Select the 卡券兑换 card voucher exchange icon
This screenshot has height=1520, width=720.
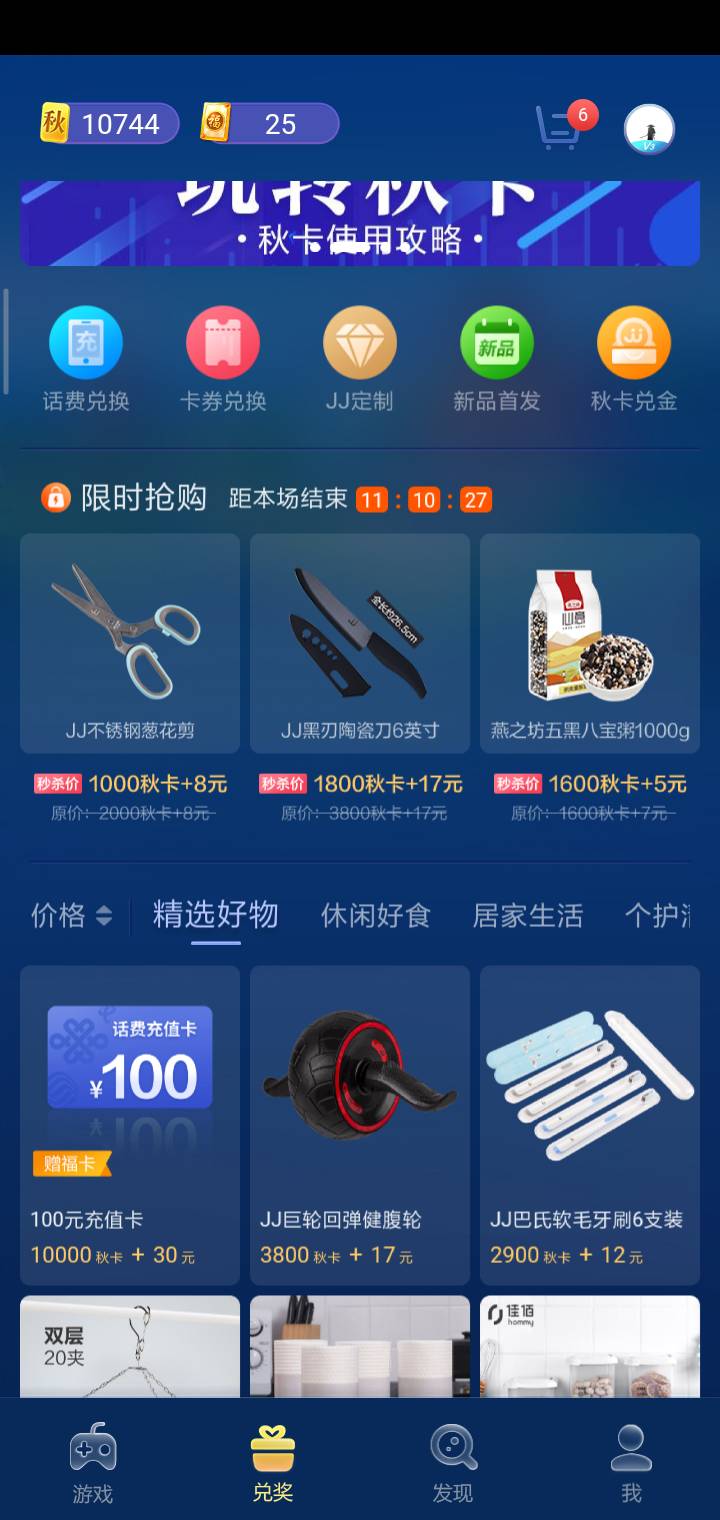223,355
